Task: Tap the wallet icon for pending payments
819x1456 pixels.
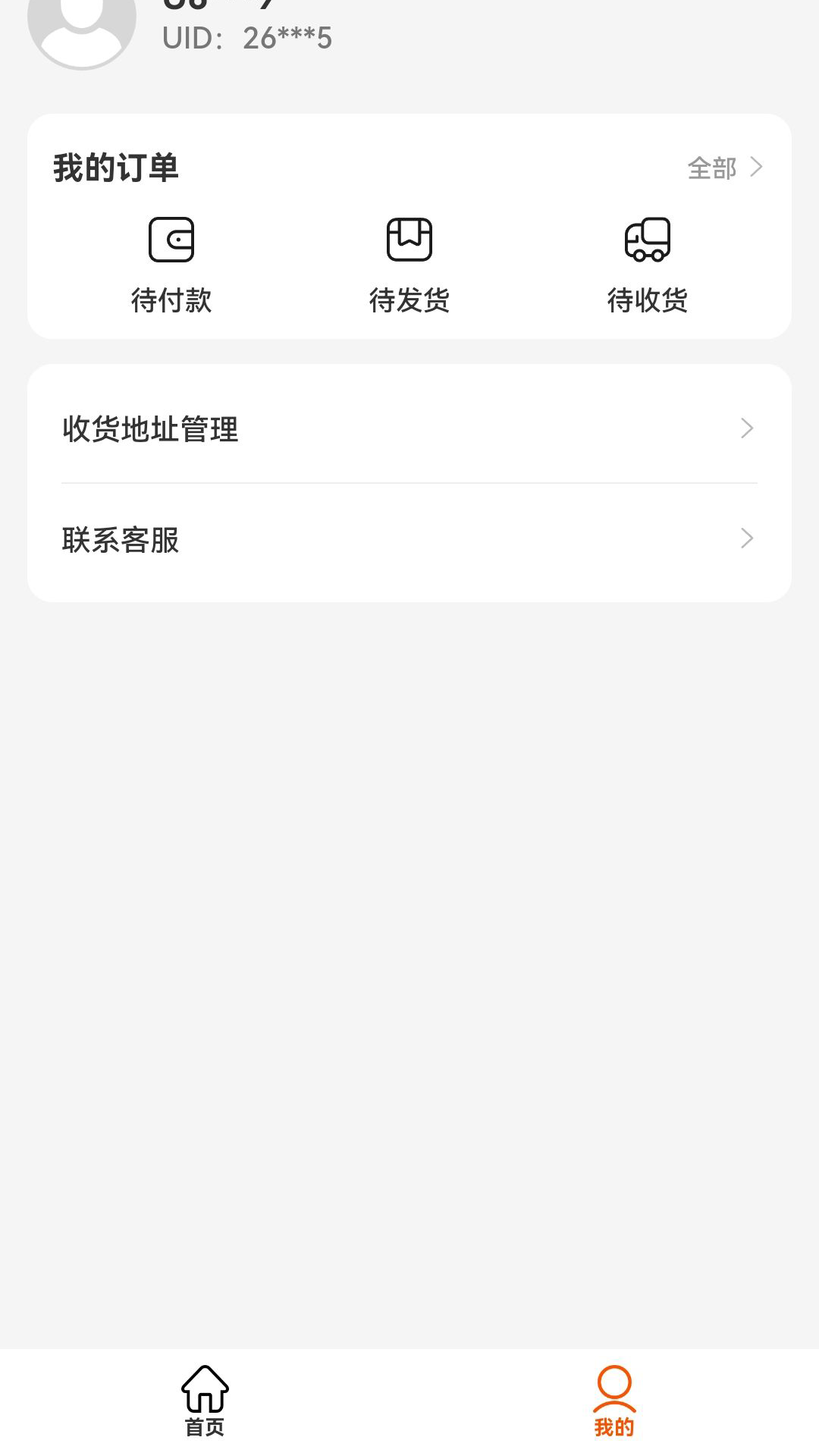Action: click(172, 239)
